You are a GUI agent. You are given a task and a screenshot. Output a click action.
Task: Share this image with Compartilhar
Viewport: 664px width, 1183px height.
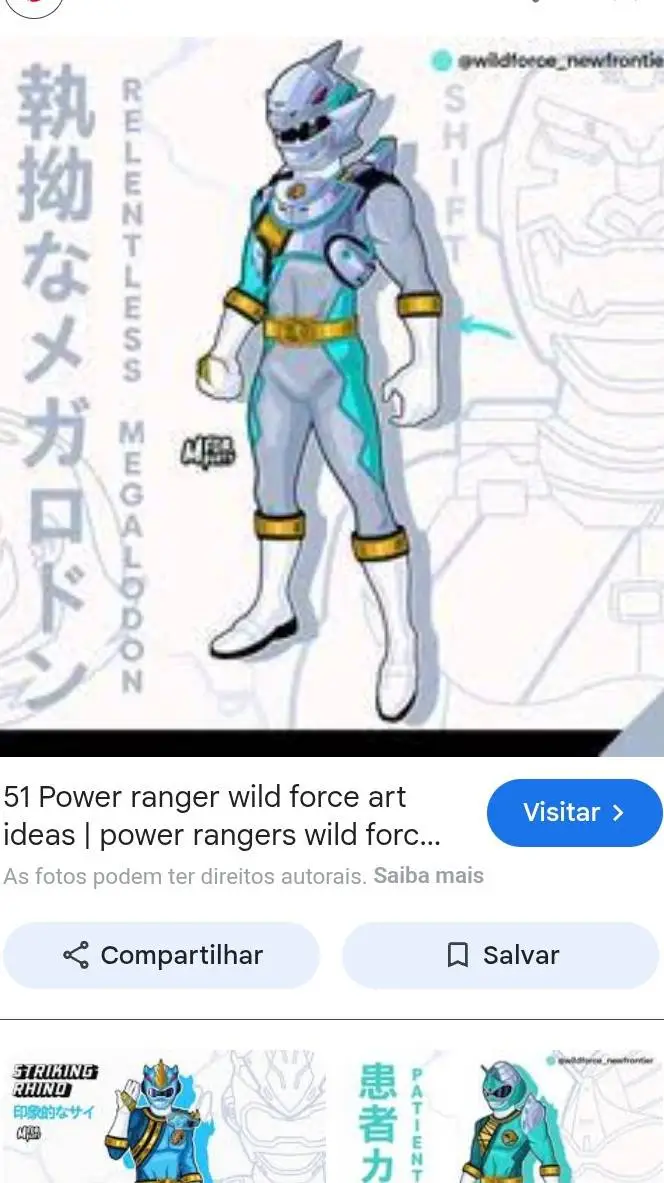pyautogui.click(x=162, y=955)
